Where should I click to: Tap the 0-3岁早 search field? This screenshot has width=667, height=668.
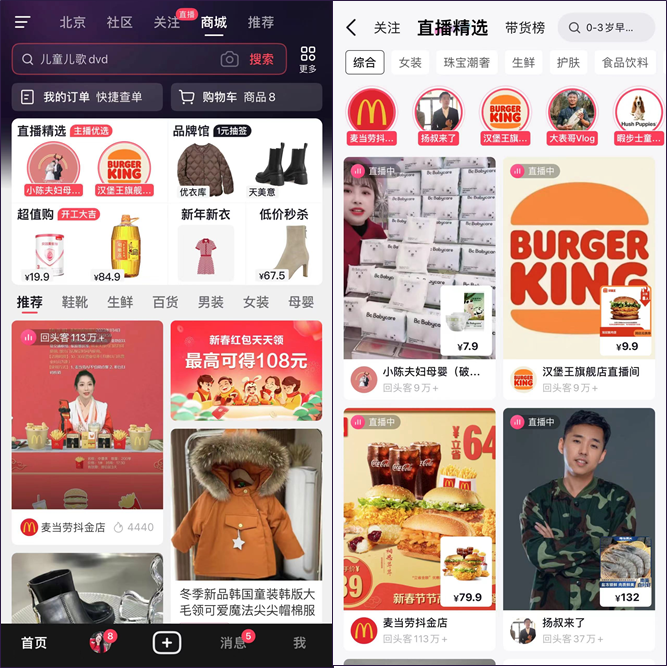coord(612,28)
